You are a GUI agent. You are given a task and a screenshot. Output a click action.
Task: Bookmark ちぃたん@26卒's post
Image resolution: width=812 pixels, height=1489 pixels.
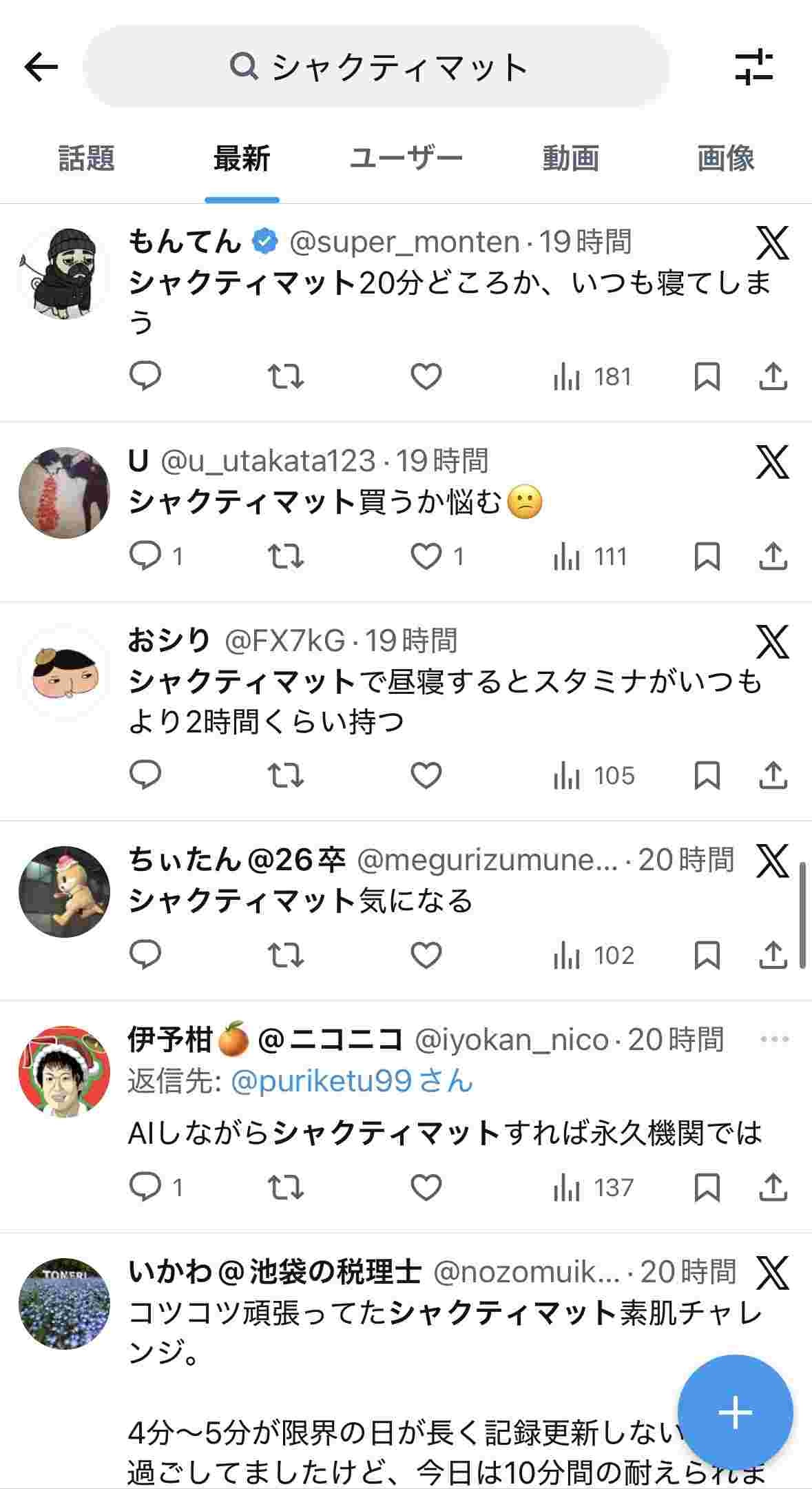pyautogui.click(x=707, y=955)
